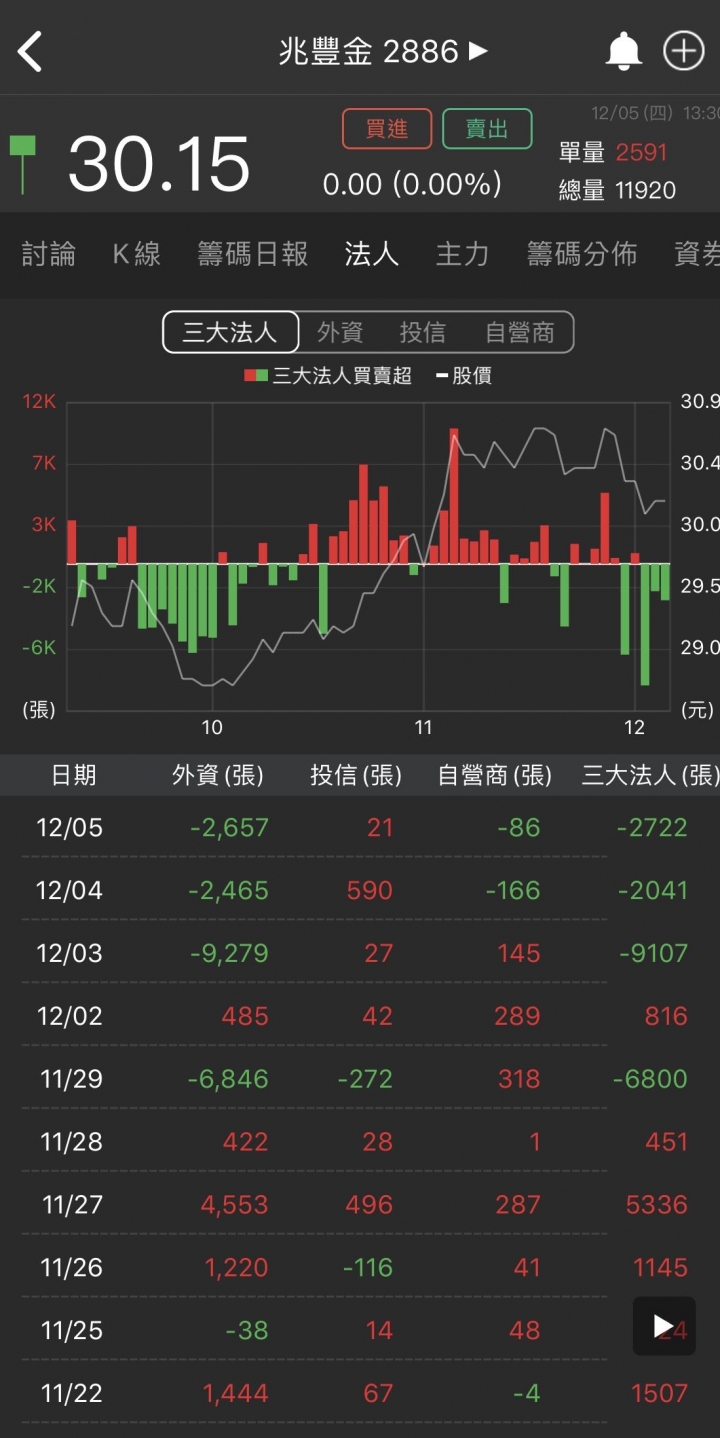The image size is (720, 1438).
Task: Add stock to watchlist with plus icon
Action: (x=684, y=51)
